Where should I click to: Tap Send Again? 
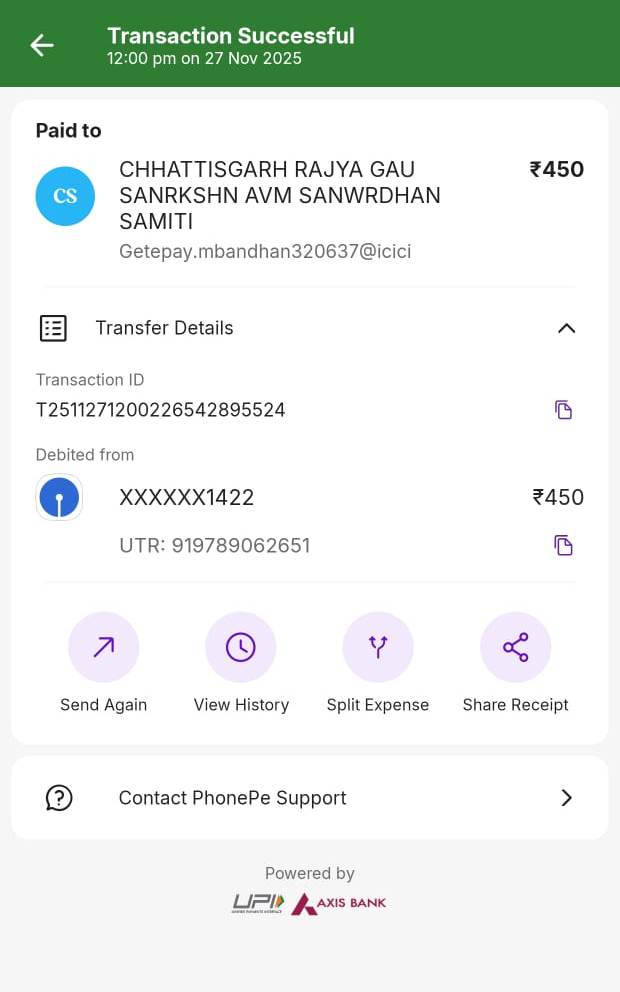pyautogui.click(x=103, y=648)
